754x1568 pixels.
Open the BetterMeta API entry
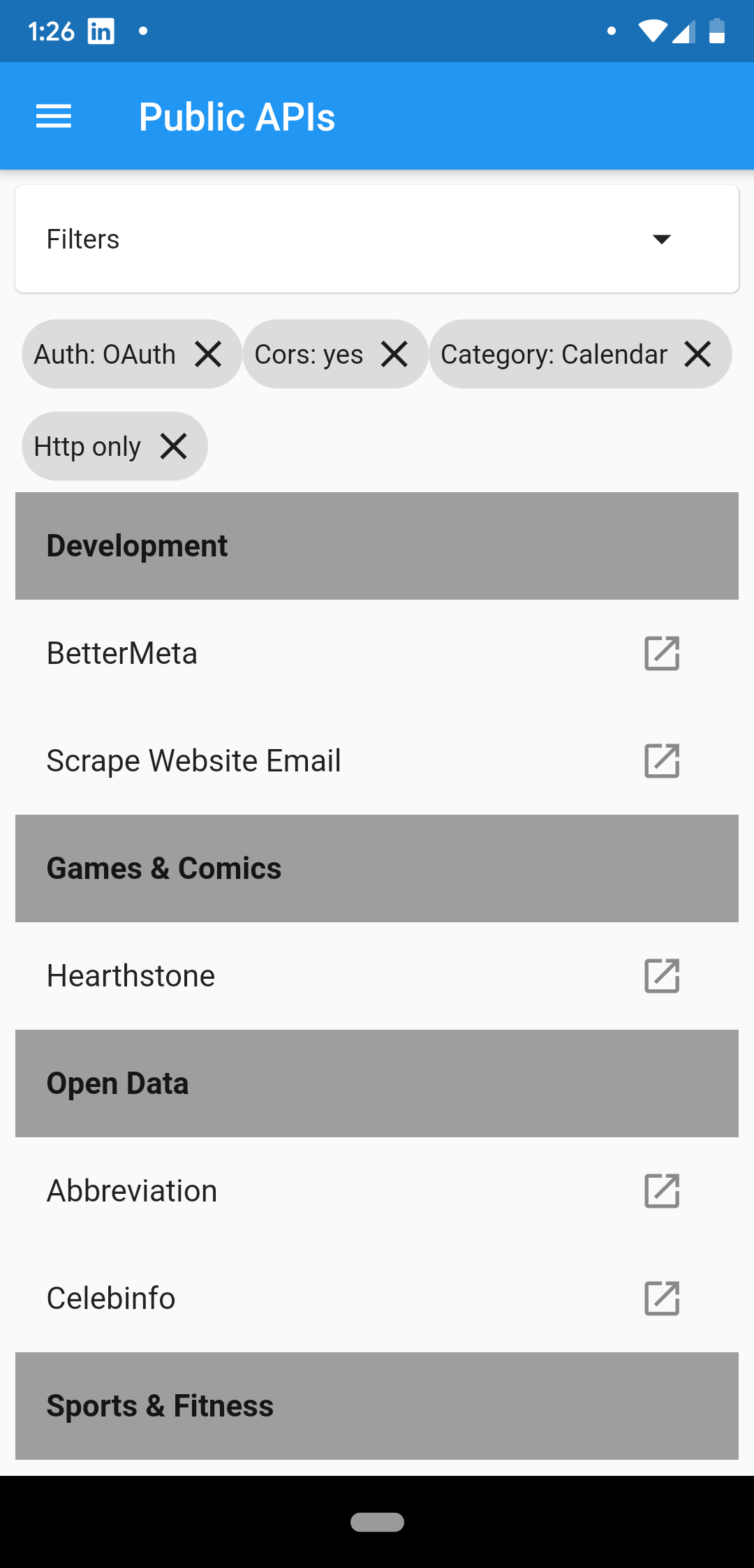coord(122,653)
